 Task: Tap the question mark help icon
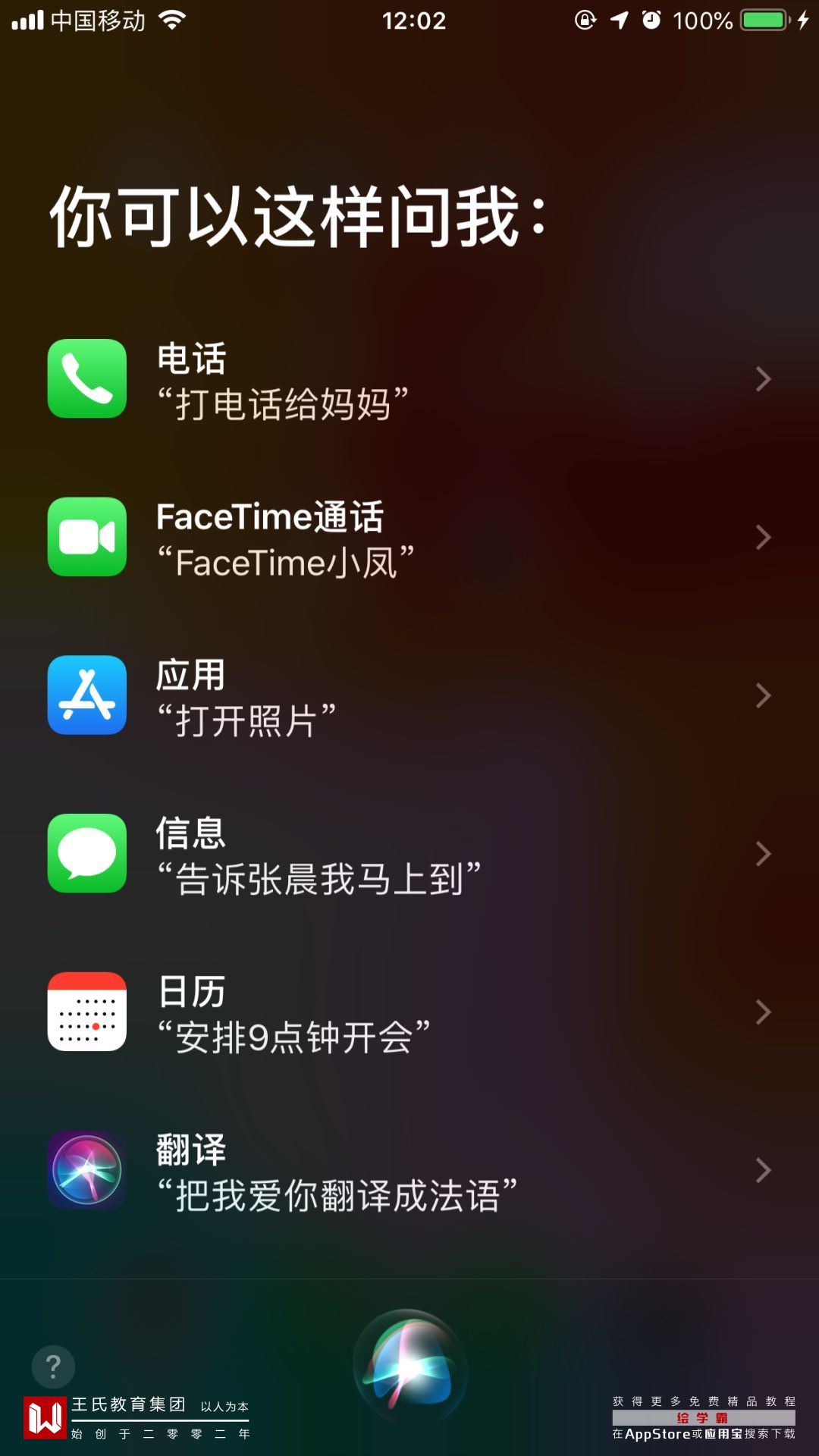(x=53, y=1367)
